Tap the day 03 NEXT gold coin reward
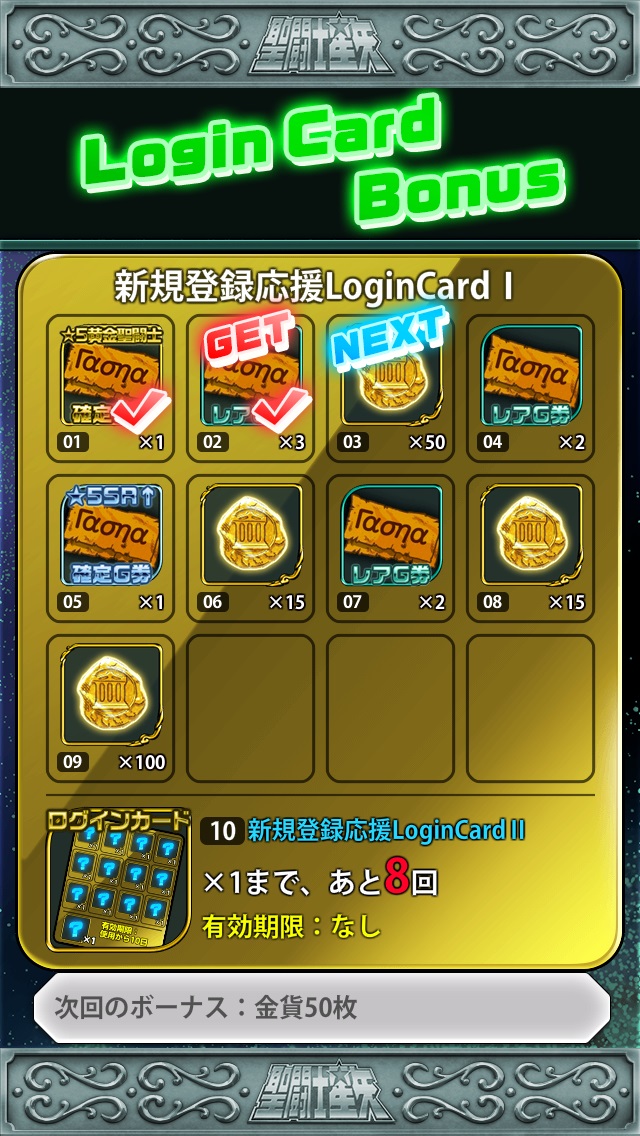Viewport: 640px width, 1136px height. (391, 388)
